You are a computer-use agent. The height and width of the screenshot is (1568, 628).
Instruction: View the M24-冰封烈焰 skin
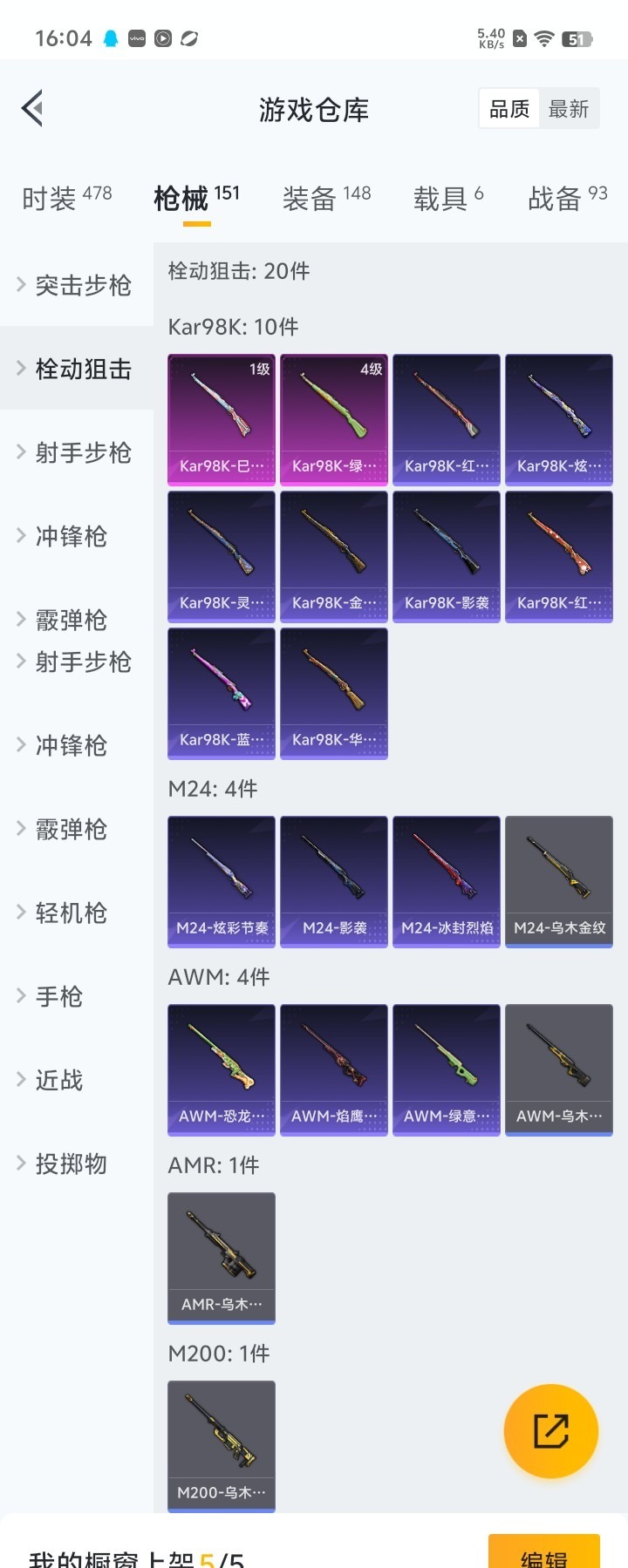[447, 881]
